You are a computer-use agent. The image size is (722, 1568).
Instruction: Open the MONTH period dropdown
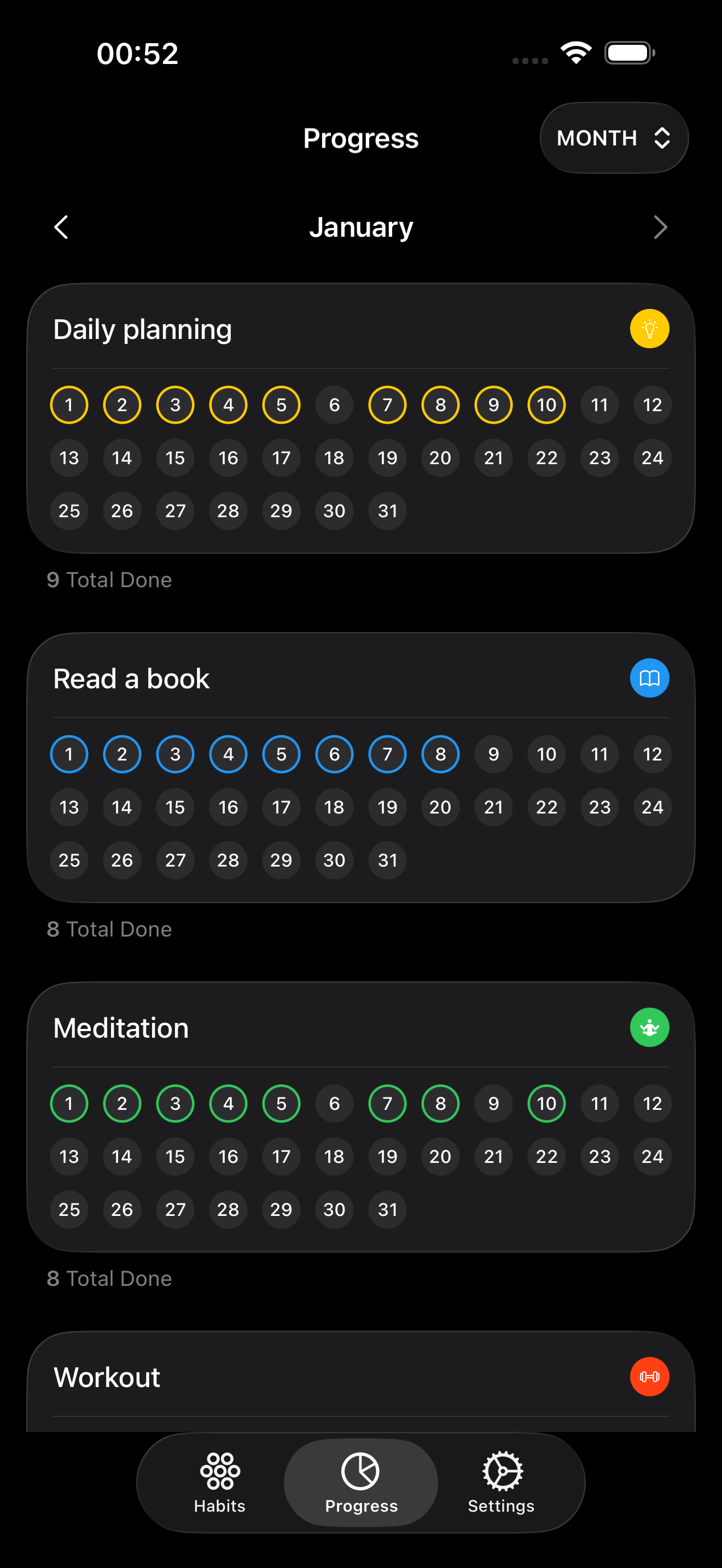click(x=614, y=138)
